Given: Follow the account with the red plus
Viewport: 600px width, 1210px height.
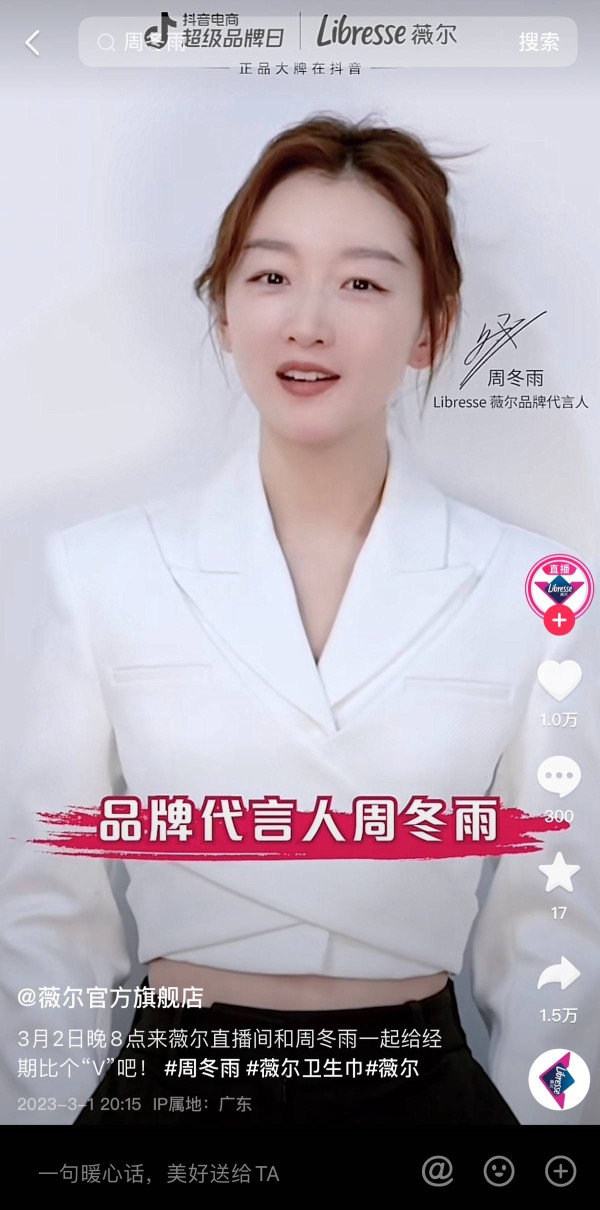Looking at the screenshot, I should tap(559, 621).
